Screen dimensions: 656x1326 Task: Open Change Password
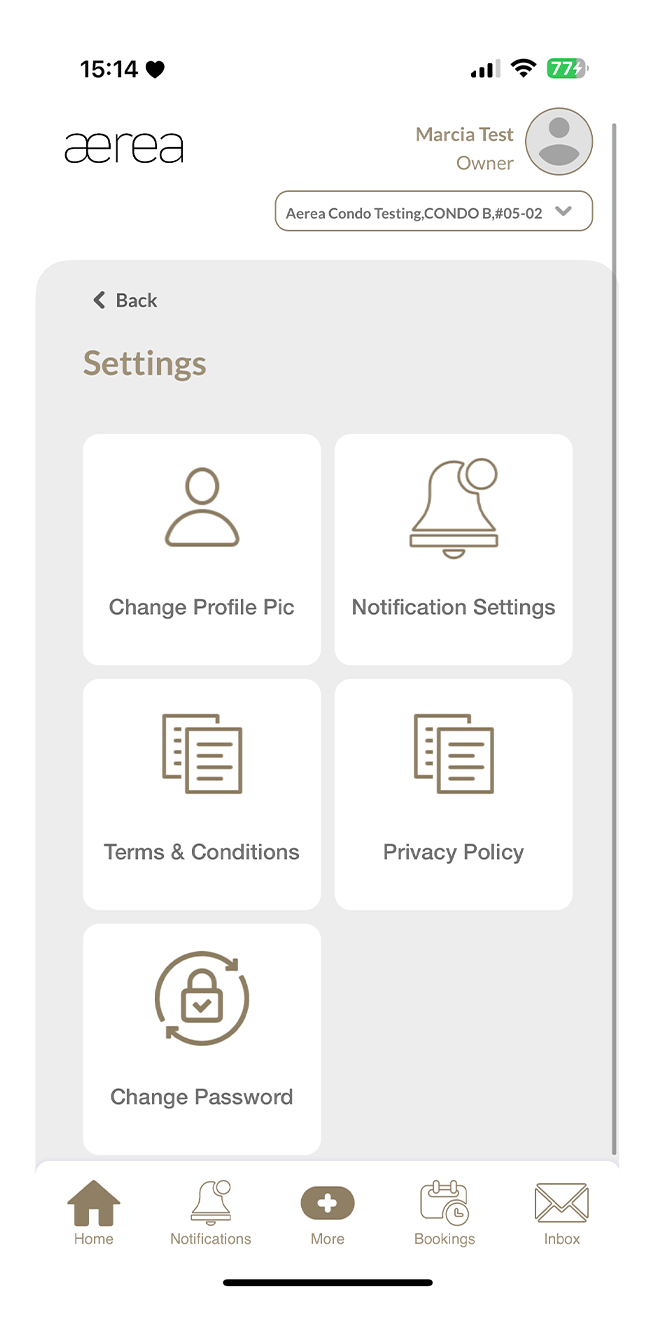(x=202, y=1039)
